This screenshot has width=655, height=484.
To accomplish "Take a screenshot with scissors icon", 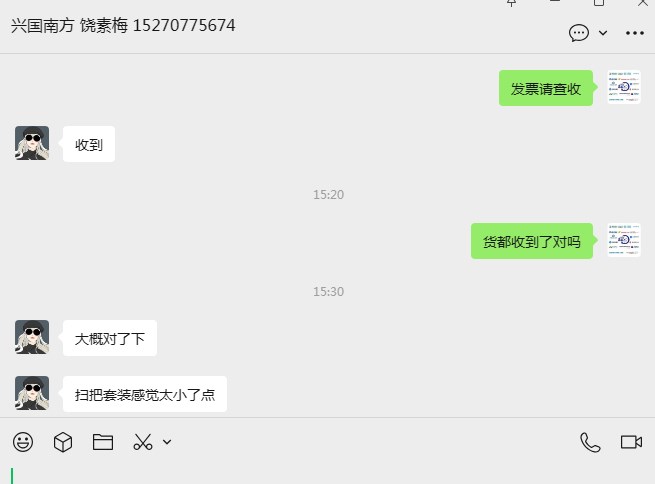I will coord(143,442).
